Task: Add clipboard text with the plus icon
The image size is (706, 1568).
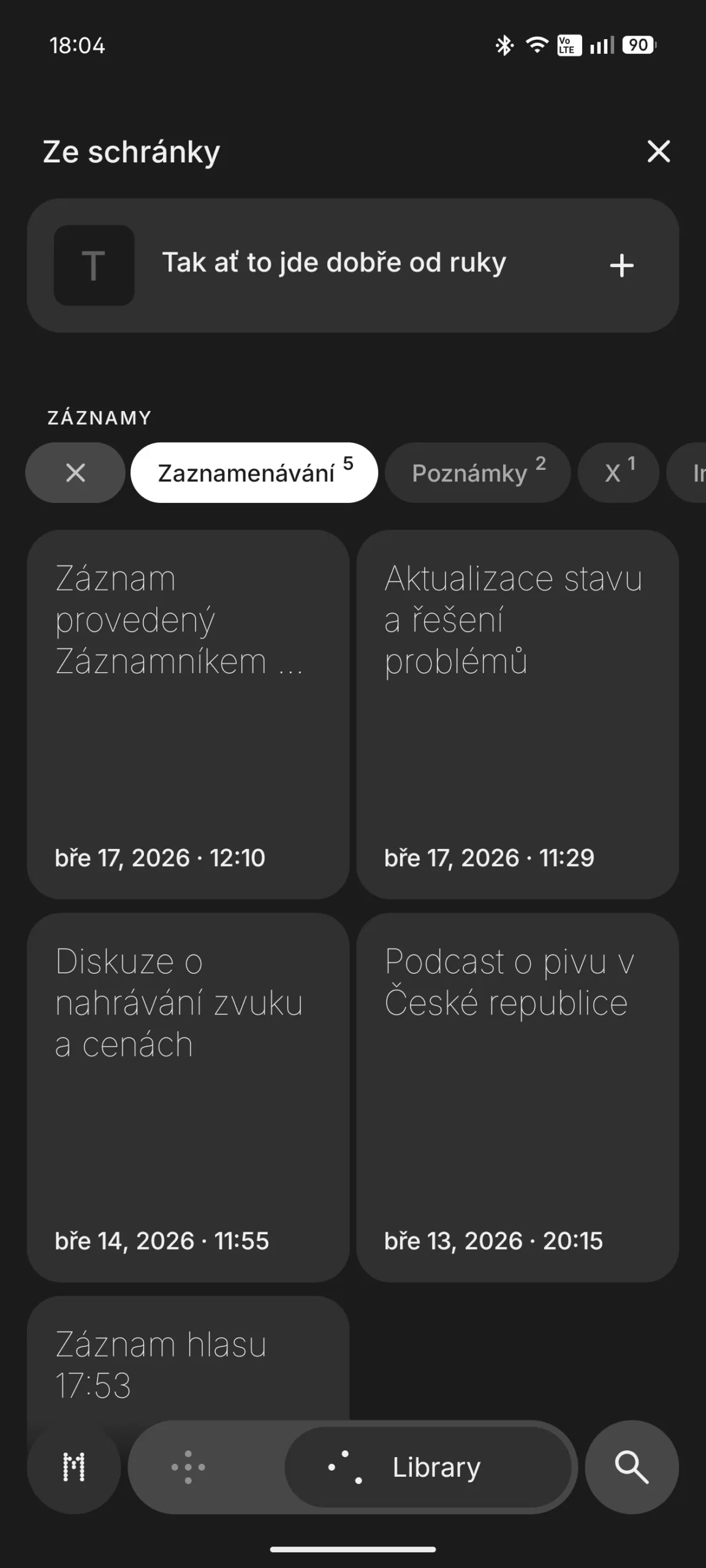Action: [621, 265]
